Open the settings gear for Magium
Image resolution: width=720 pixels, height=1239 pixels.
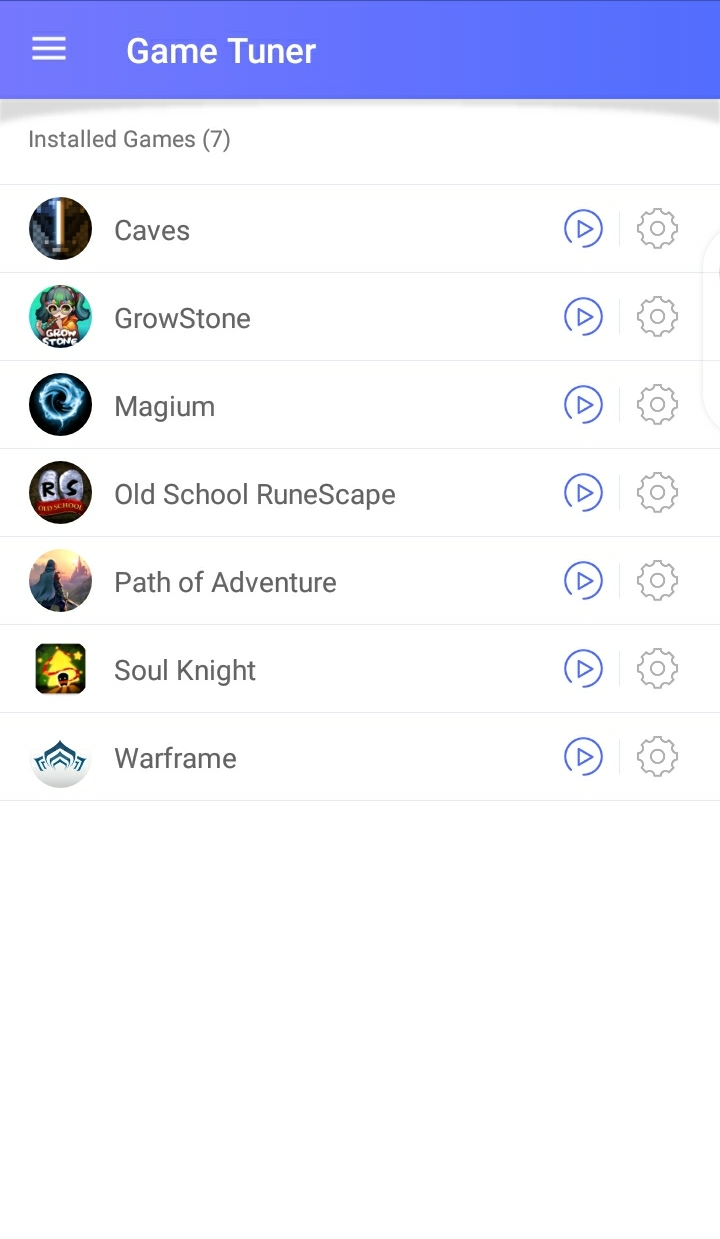tap(657, 405)
